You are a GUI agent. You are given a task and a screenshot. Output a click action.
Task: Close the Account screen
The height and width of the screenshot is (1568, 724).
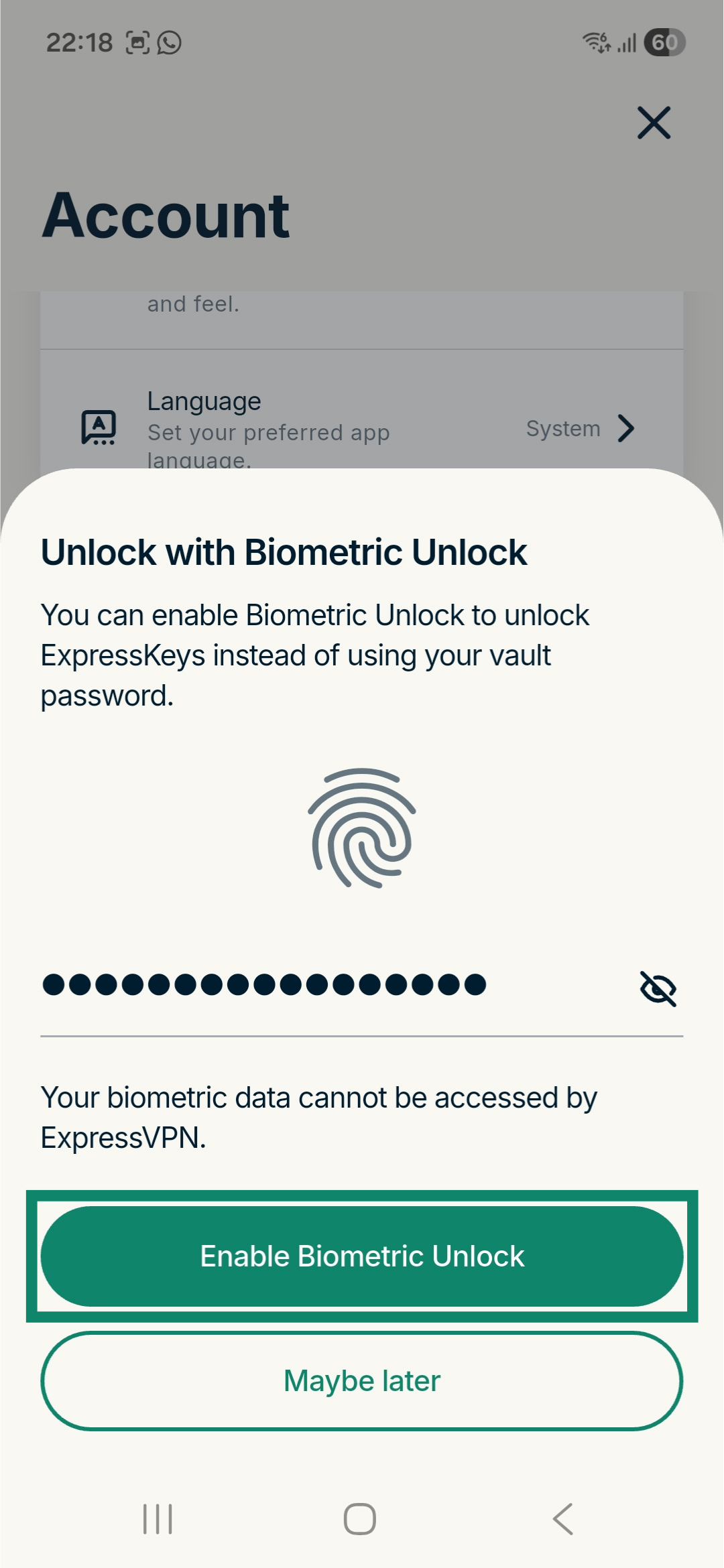654,123
